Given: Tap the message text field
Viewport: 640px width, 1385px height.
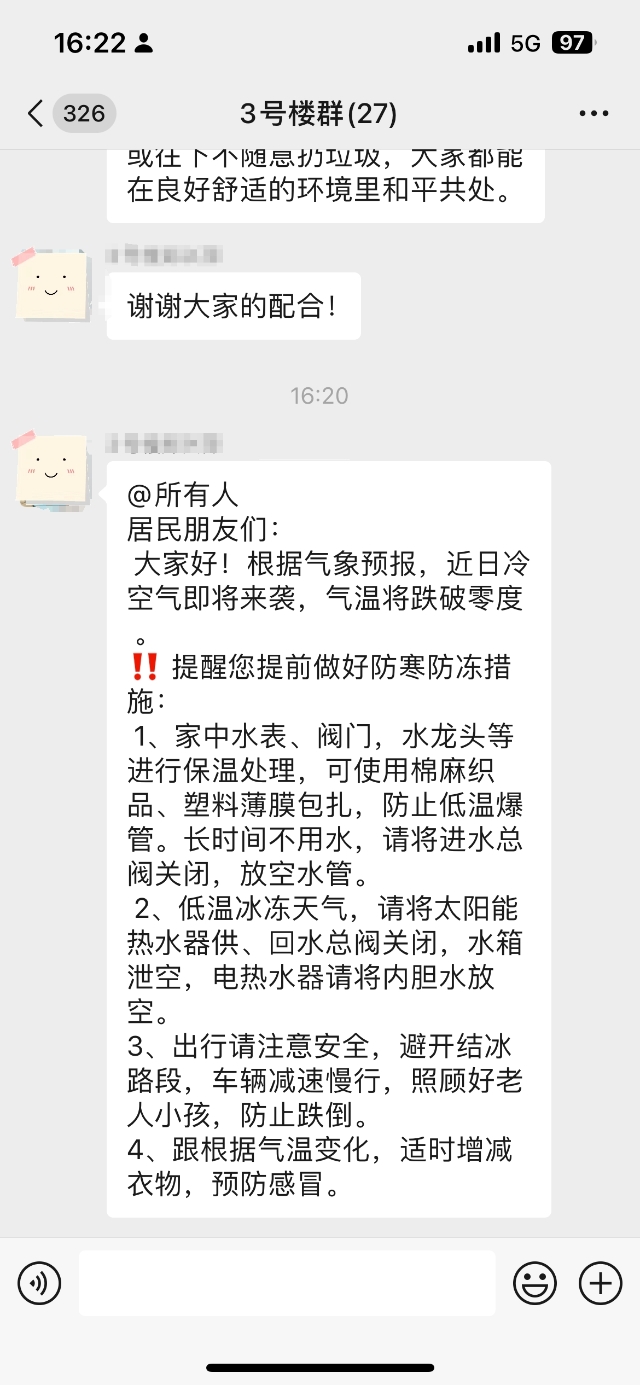Looking at the screenshot, I should point(287,1283).
